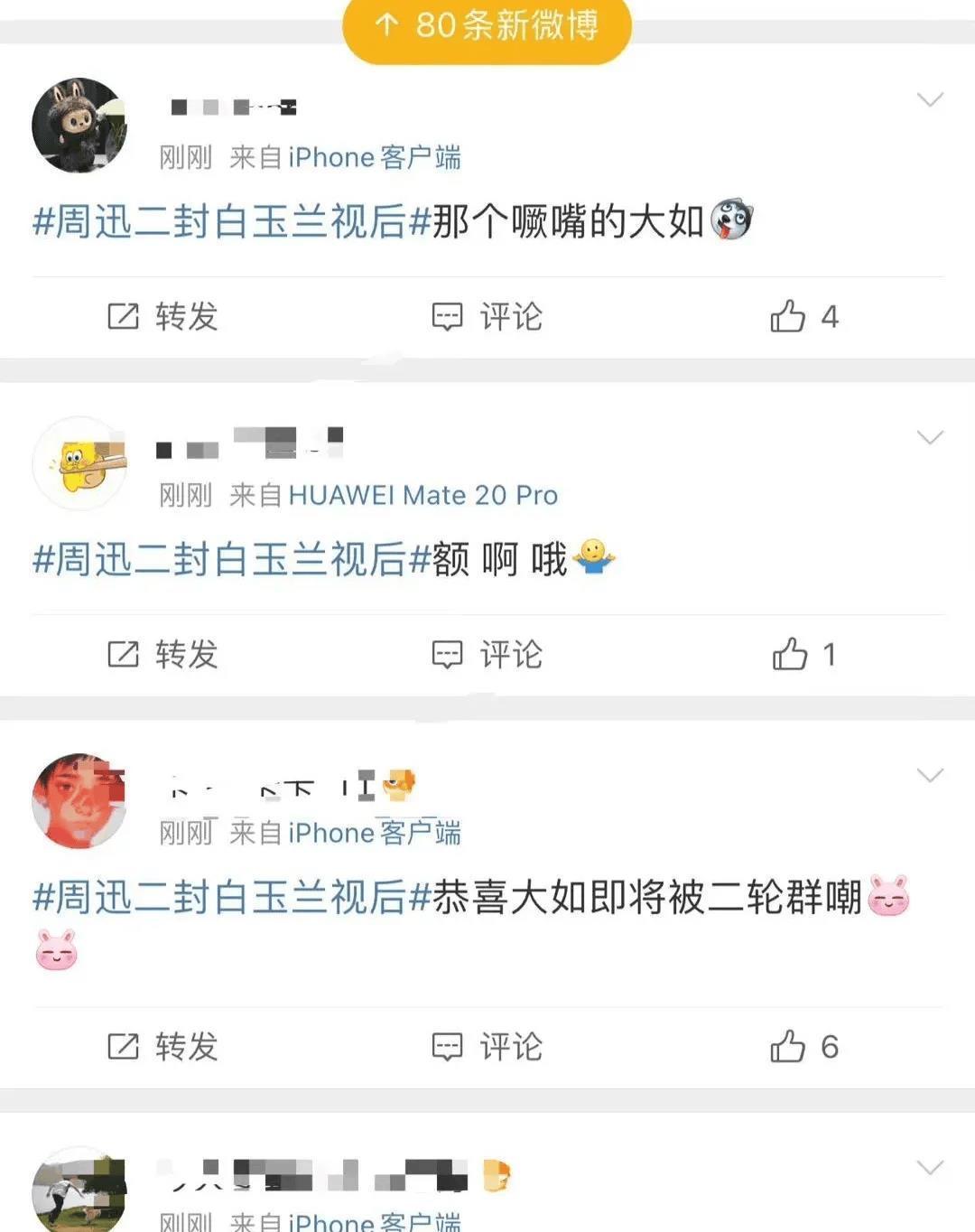Comment on the 恭喜大如即将被二轮群嘲 post

pyautogui.click(x=487, y=1047)
